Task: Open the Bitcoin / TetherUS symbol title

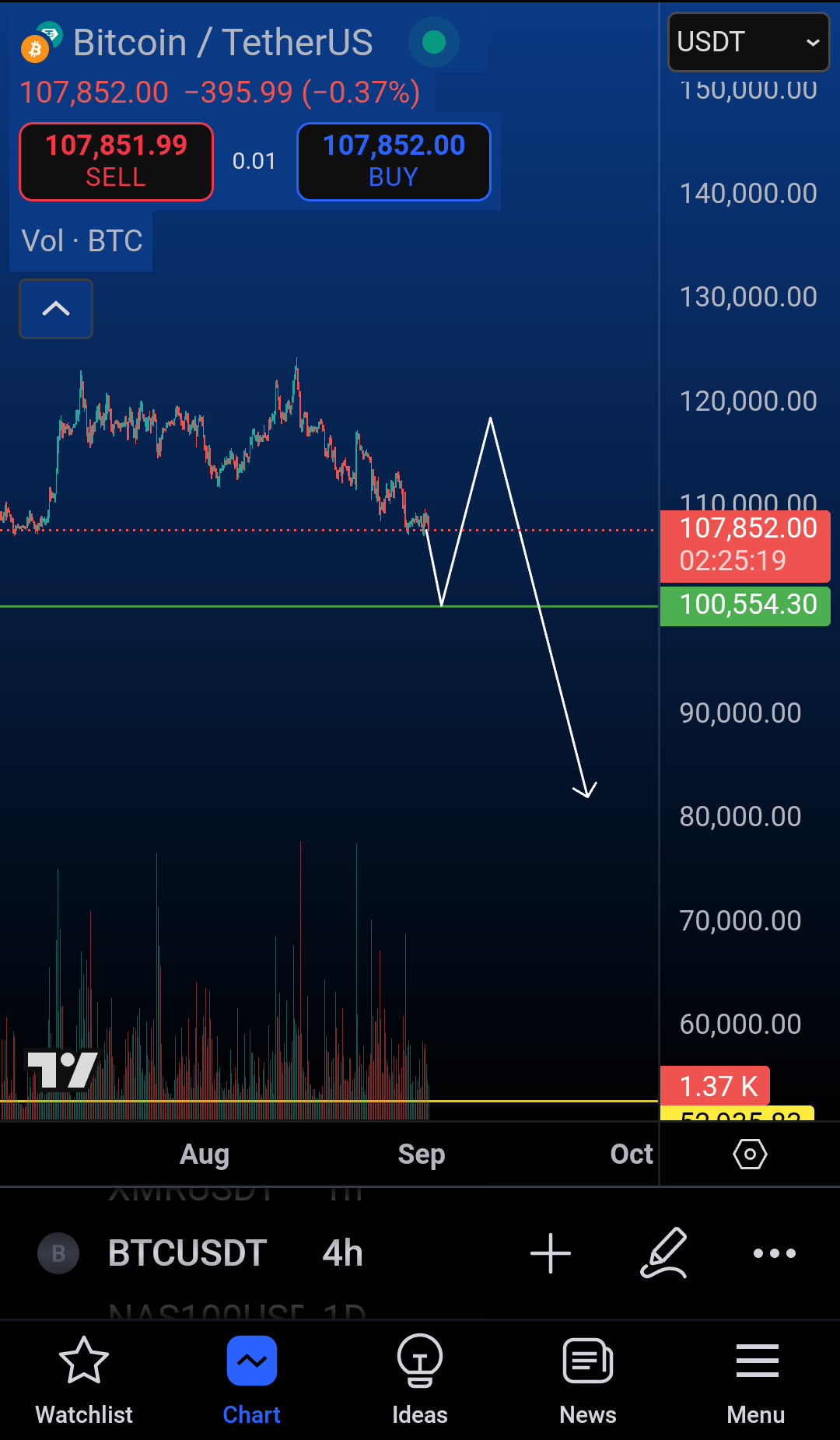Action: pyautogui.click(x=223, y=42)
